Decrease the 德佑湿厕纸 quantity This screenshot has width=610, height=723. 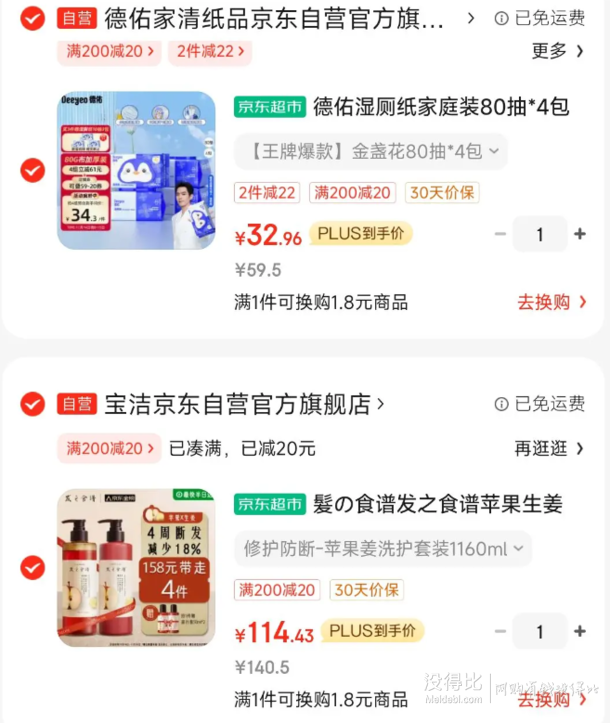tap(500, 235)
